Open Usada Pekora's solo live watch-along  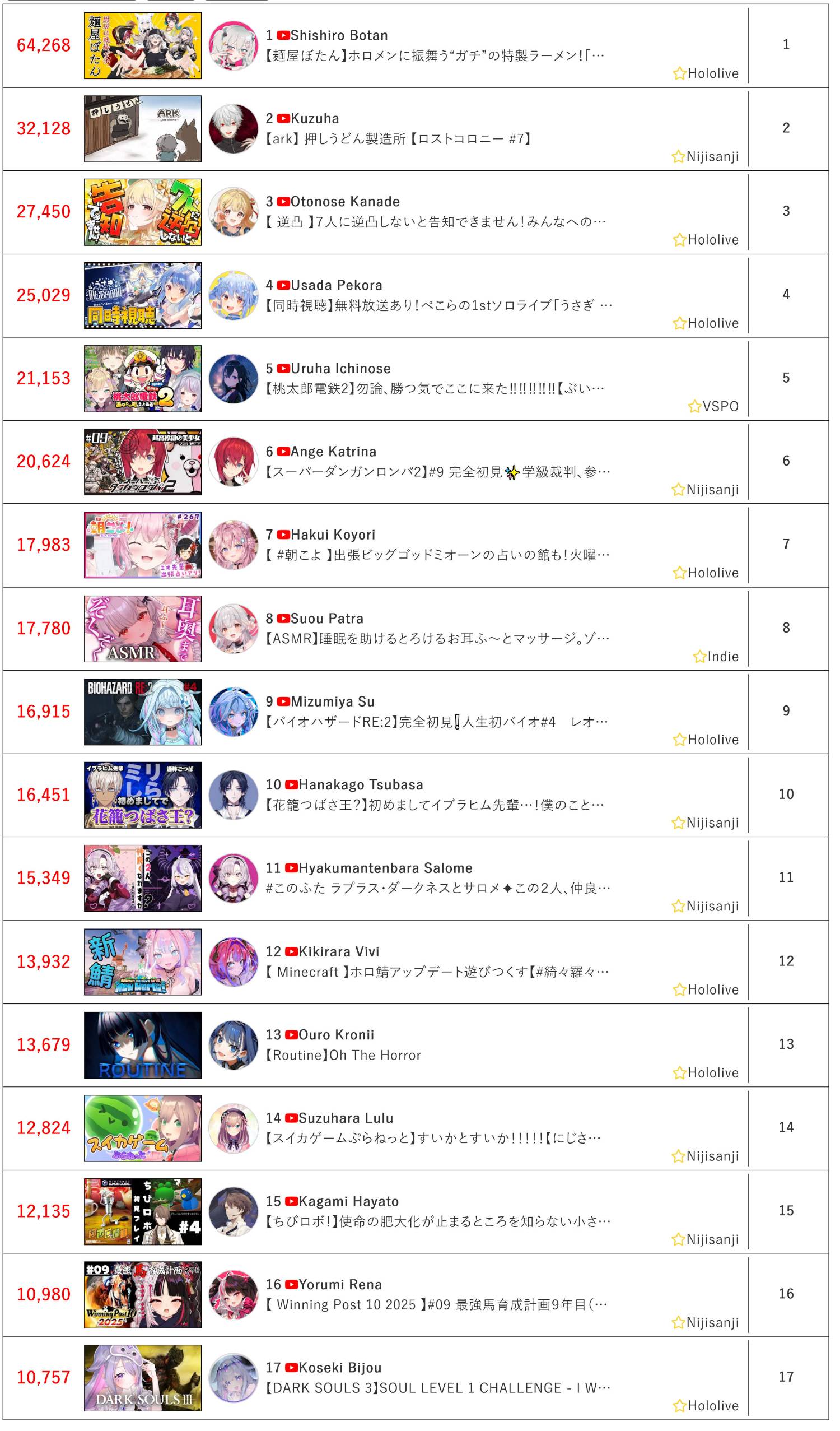point(438,305)
